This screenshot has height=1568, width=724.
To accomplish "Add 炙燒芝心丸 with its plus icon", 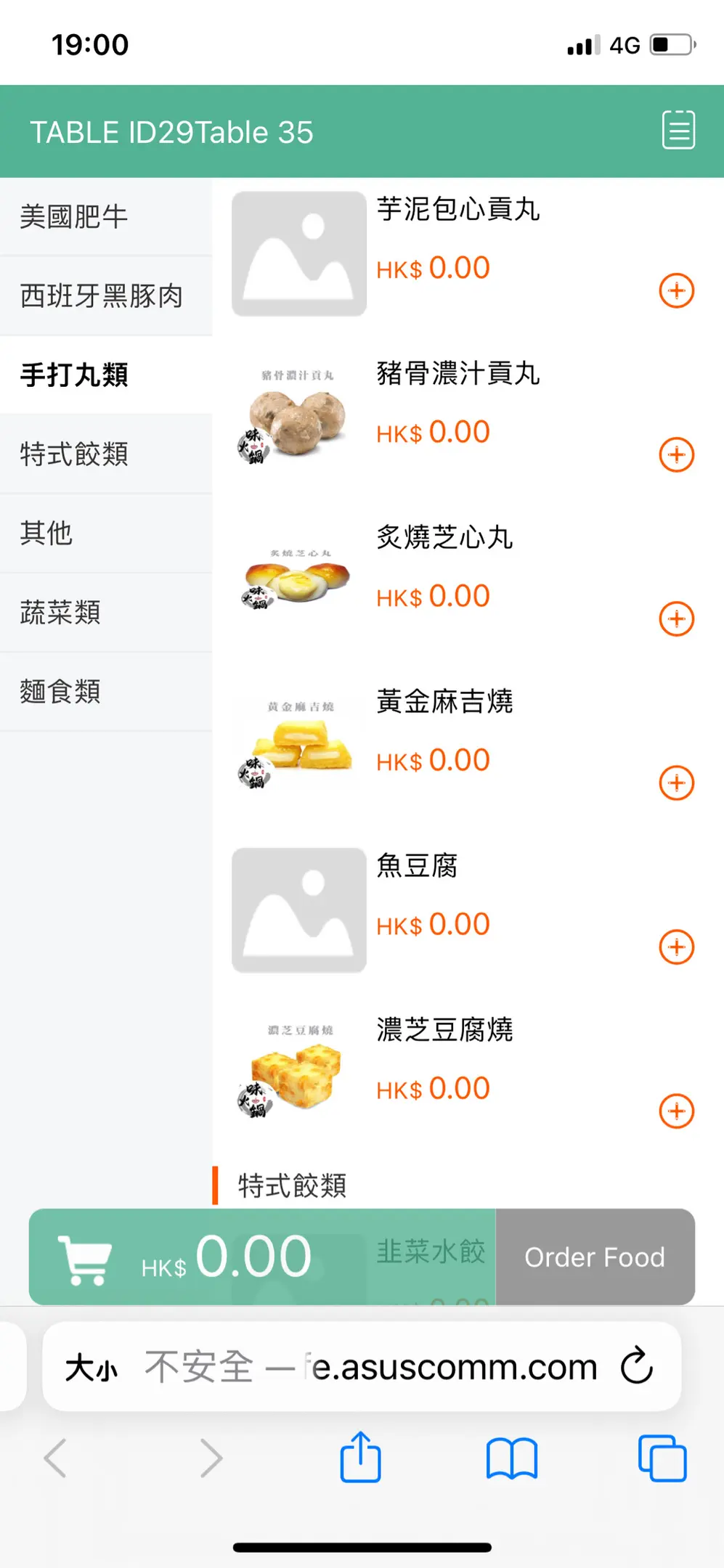I will tap(676, 619).
